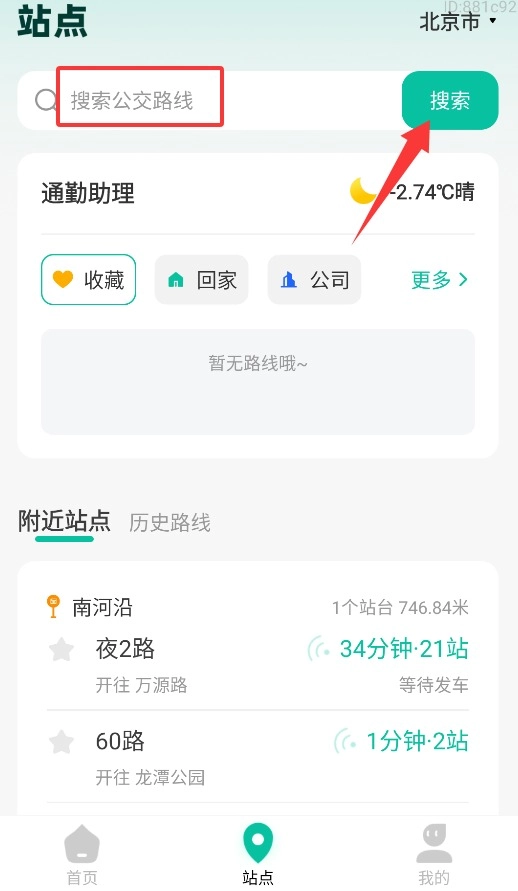This screenshot has height=891, width=518.
Task: Favorite 夜2路 with its star icon
Action: [x=61, y=649]
